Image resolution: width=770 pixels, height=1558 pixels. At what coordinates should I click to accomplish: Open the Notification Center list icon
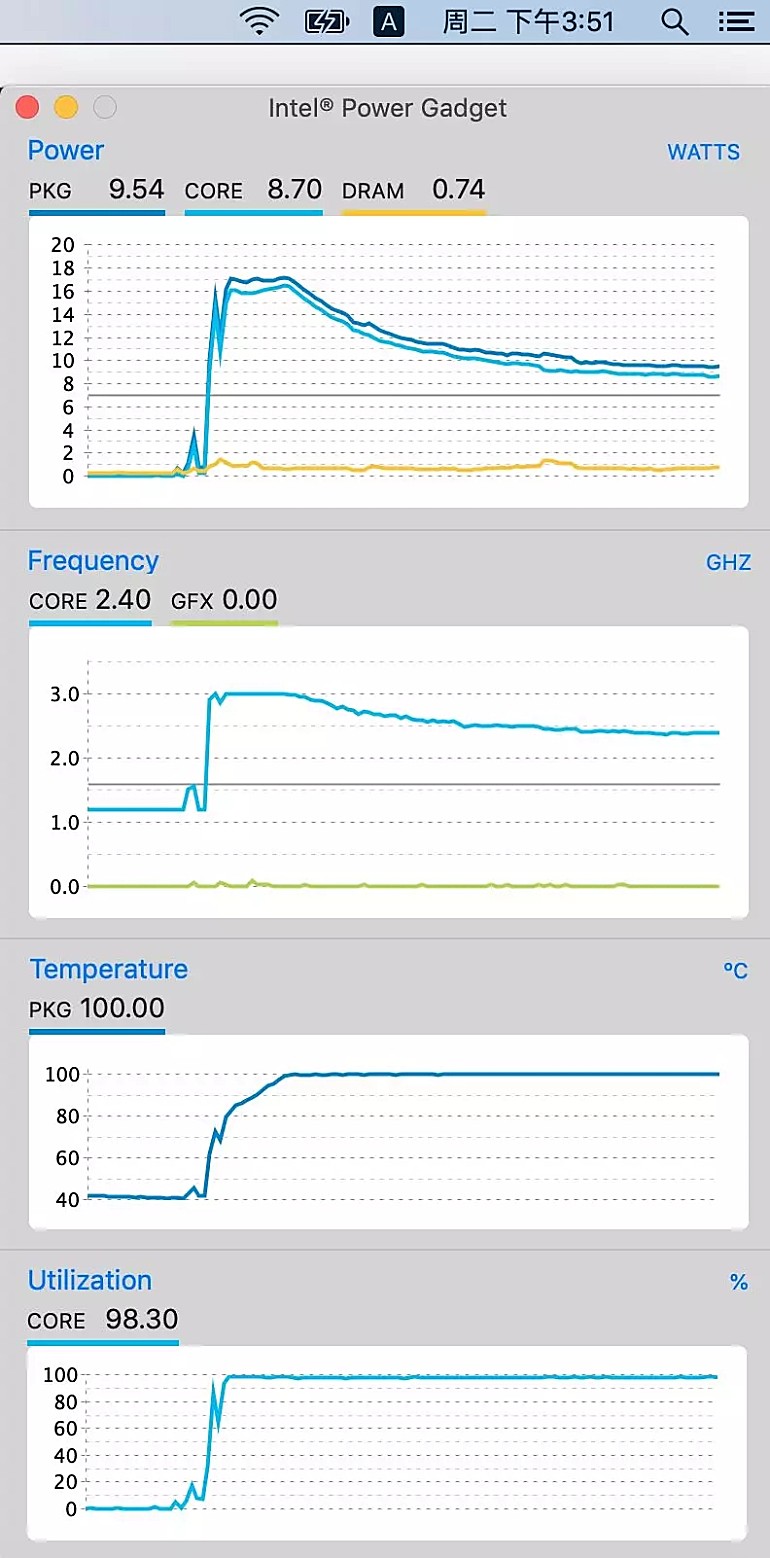736,22
